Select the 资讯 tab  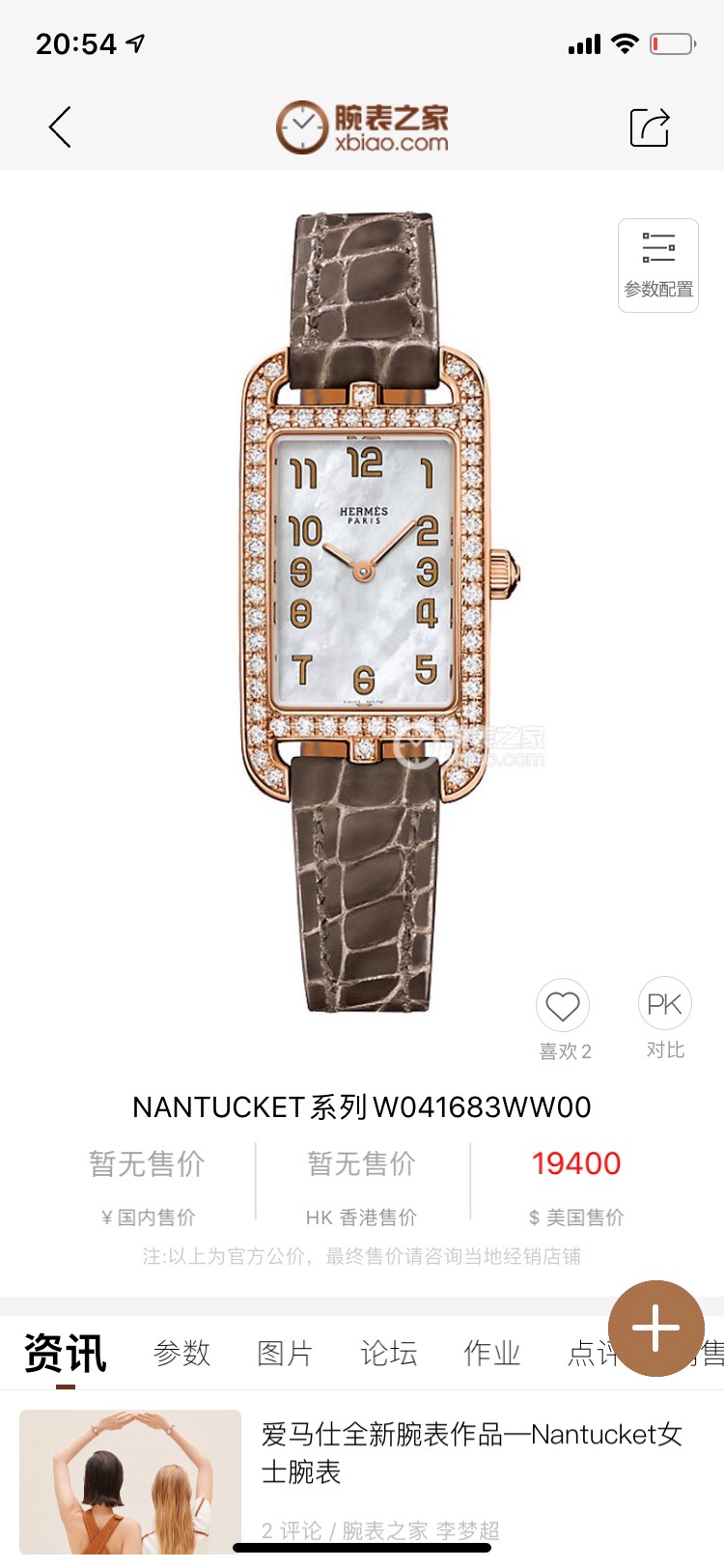[x=65, y=1353]
